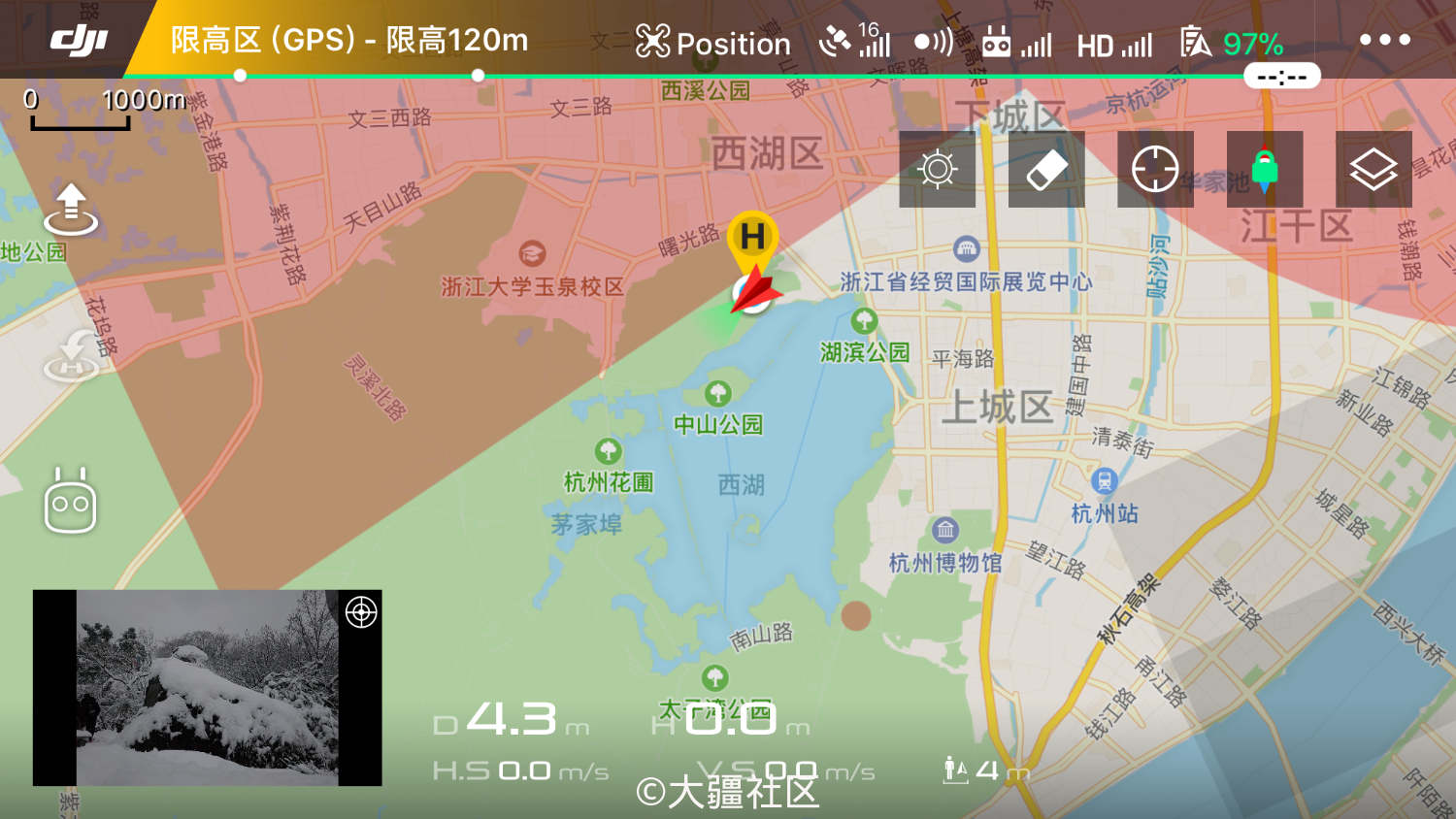Switch to the camera live view thumbnail

207,688
